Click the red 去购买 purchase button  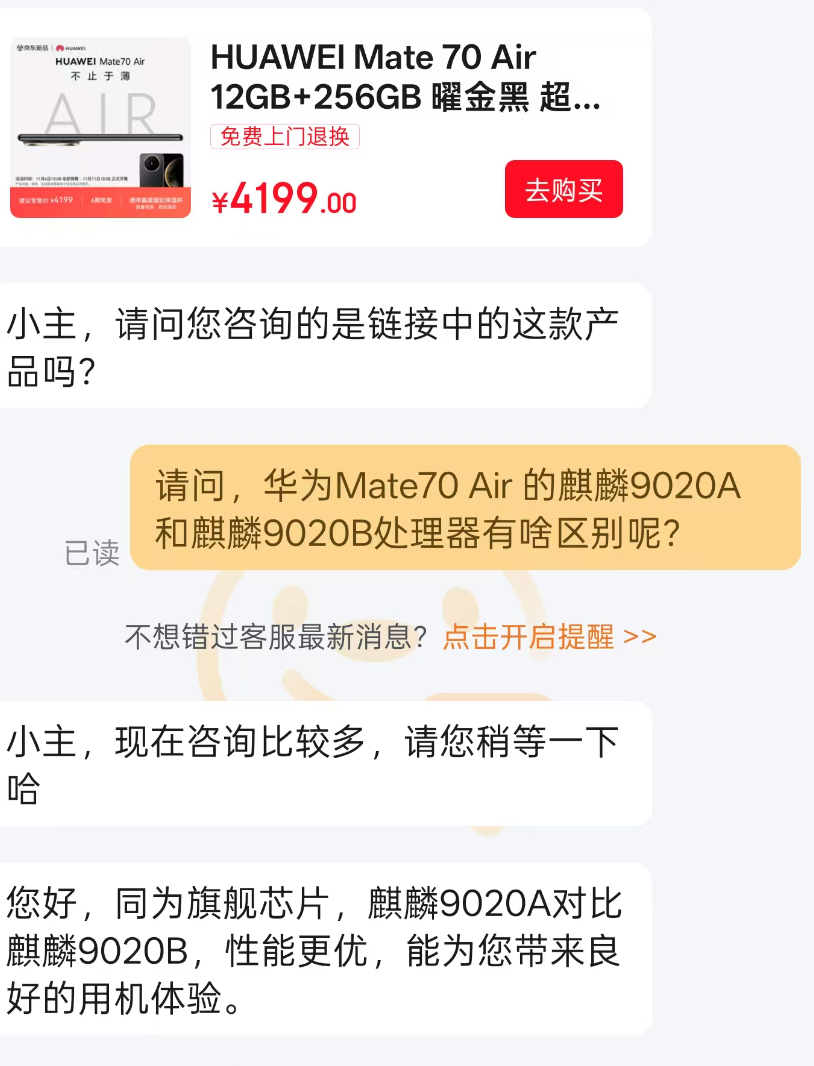pos(563,190)
